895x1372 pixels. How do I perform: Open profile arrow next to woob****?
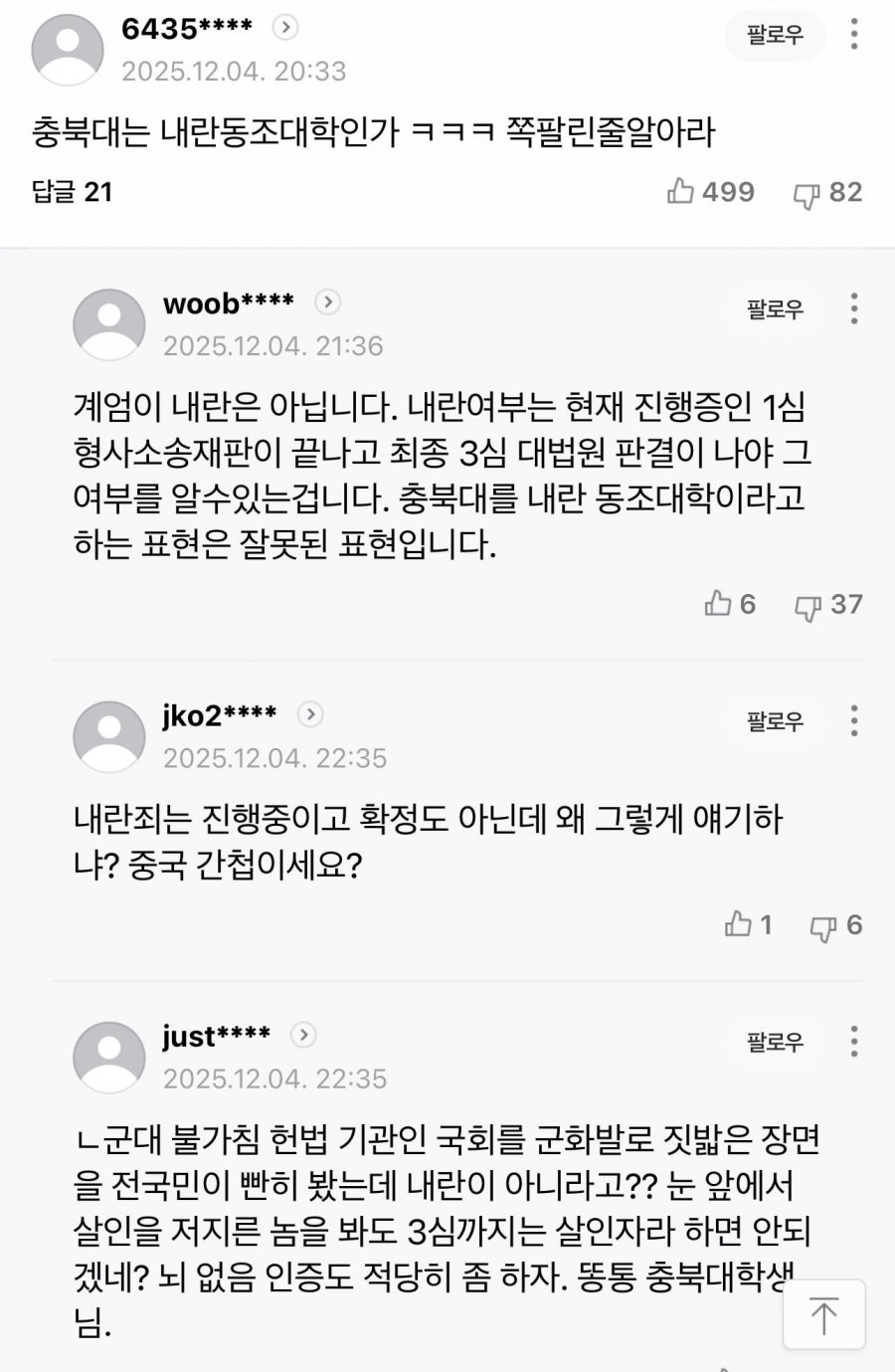(327, 301)
